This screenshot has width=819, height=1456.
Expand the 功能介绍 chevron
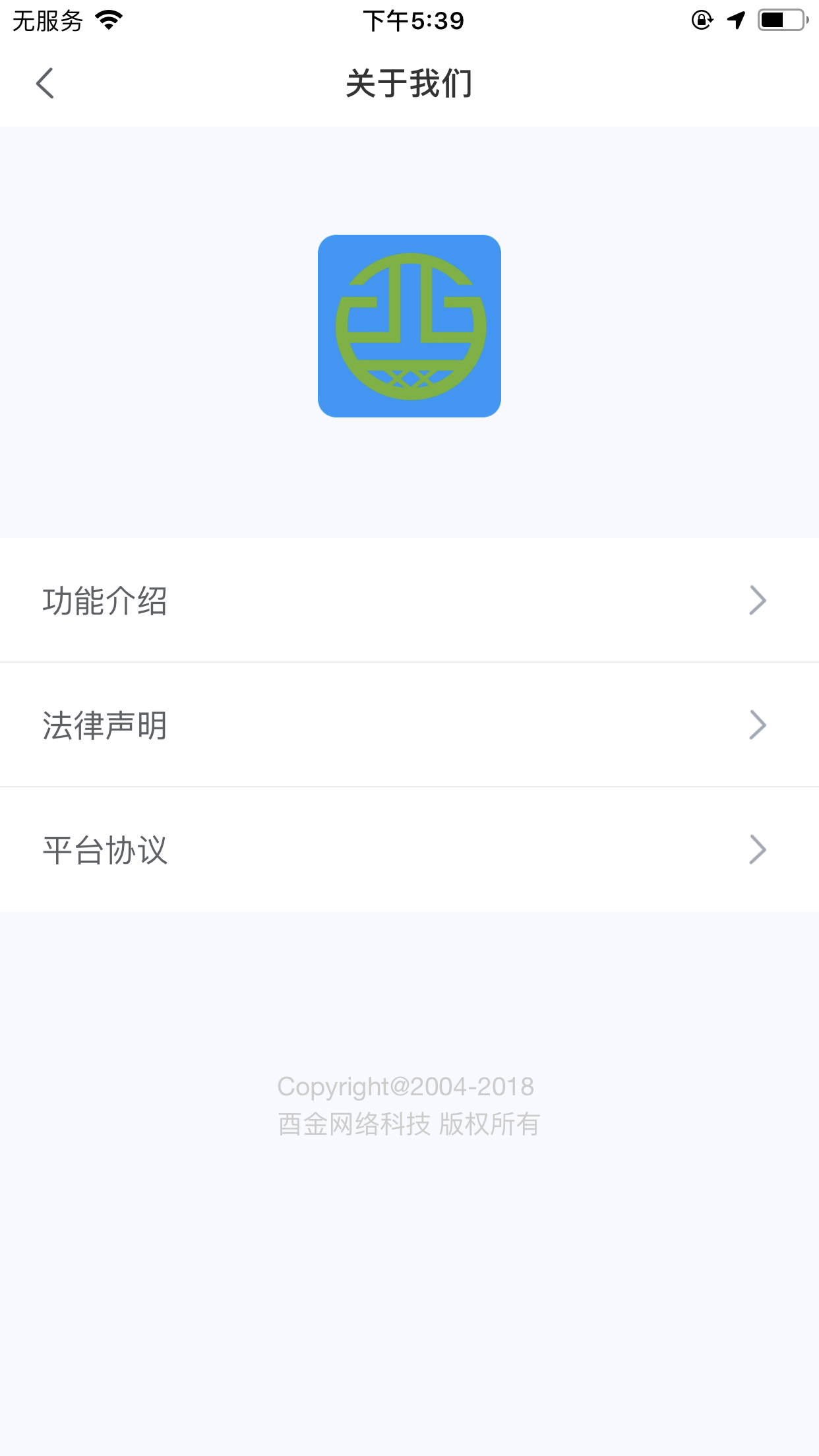(758, 600)
